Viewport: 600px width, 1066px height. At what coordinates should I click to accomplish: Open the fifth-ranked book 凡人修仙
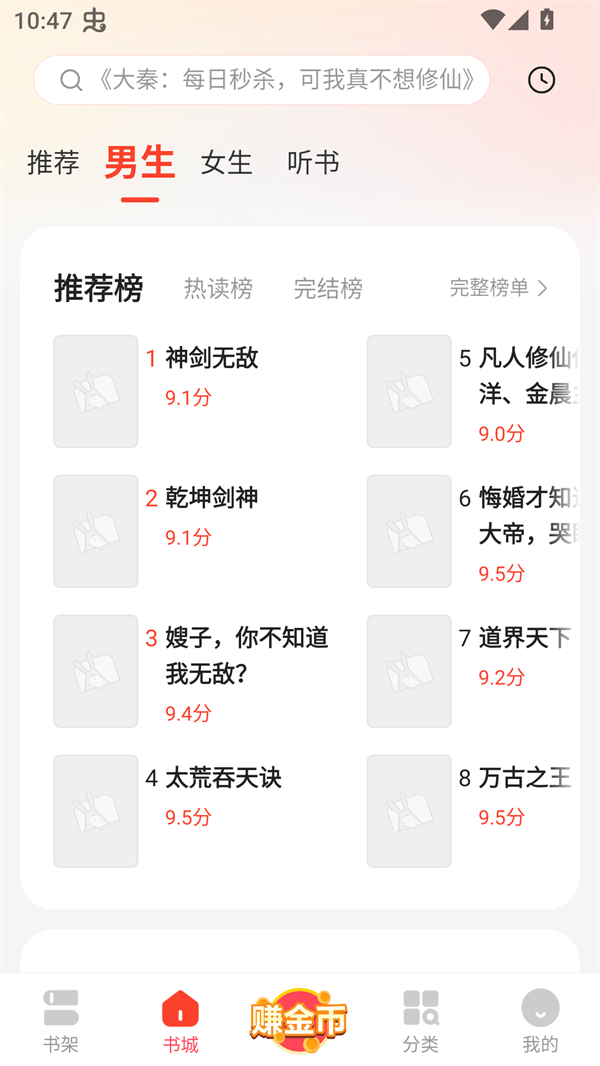(x=526, y=375)
